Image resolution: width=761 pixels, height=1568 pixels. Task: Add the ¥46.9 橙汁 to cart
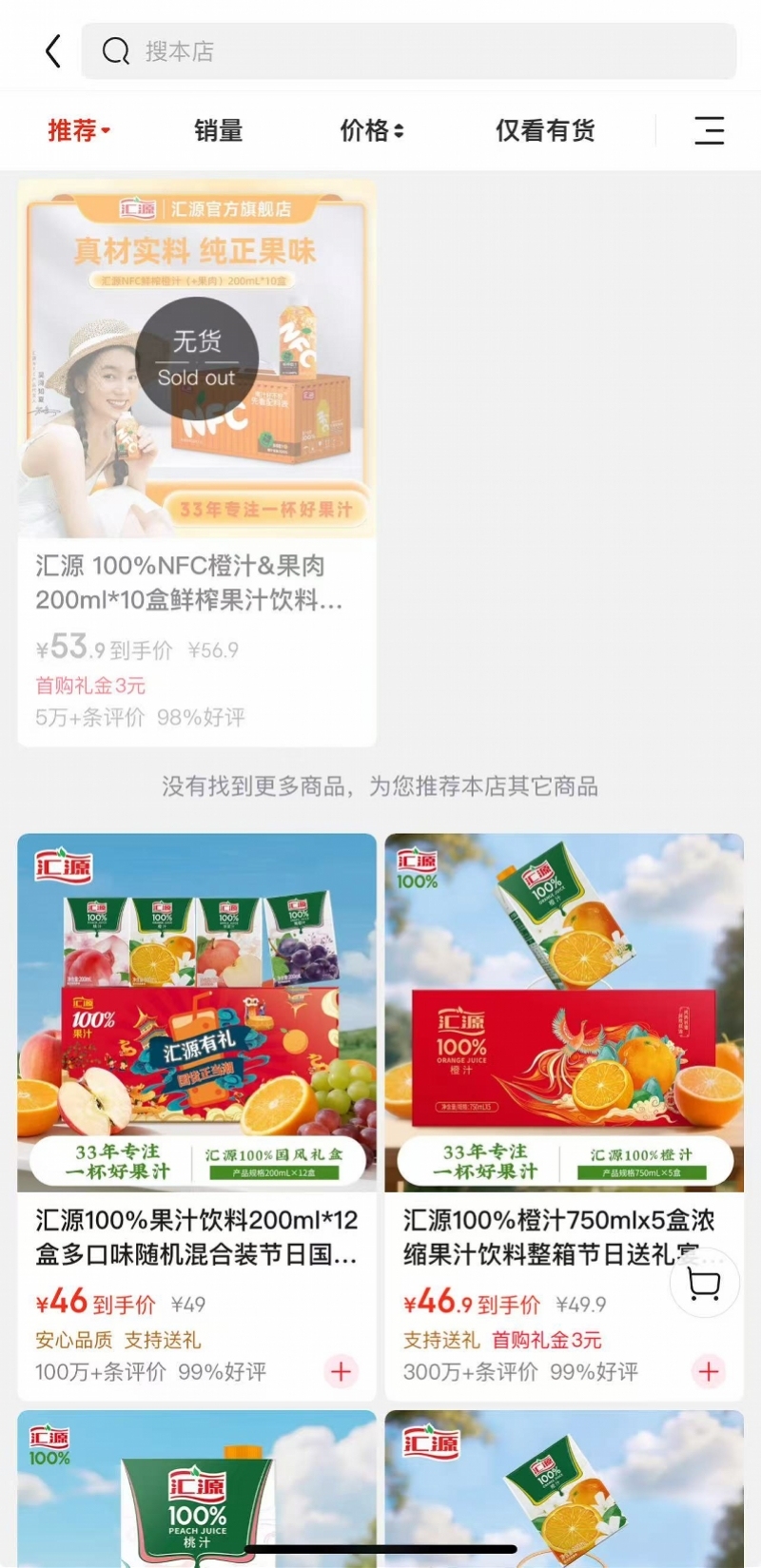point(709,1371)
